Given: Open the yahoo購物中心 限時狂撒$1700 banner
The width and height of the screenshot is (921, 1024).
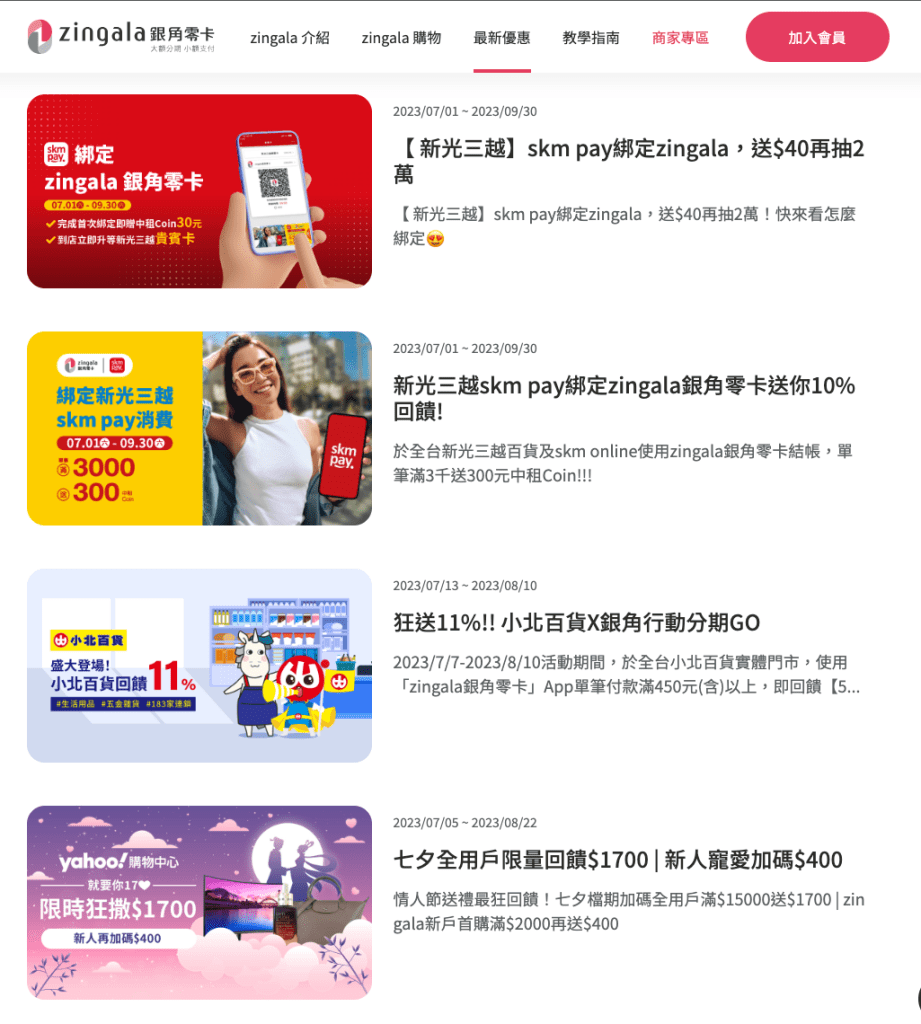Looking at the screenshot, I should coord(199,902).
